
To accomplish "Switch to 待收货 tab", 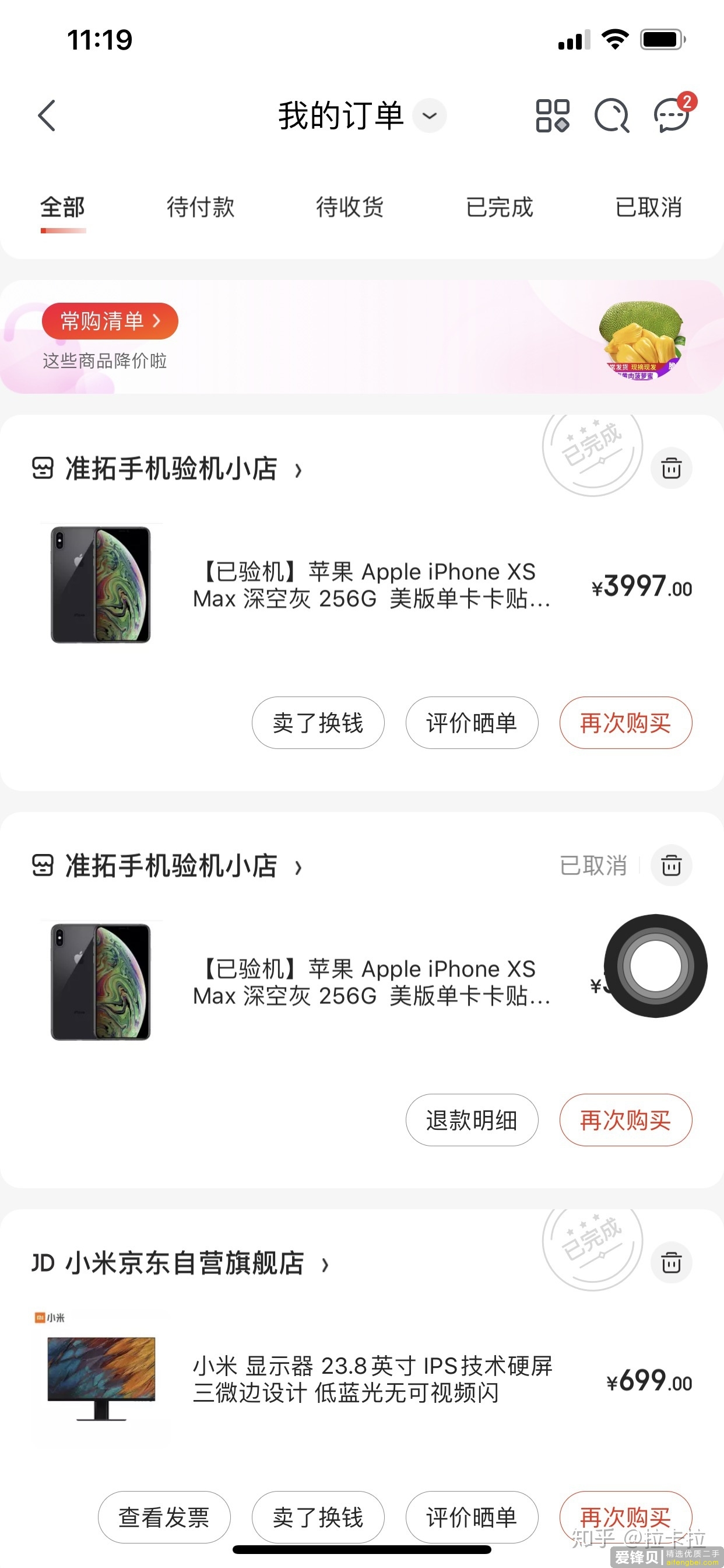I will (350, 208).
